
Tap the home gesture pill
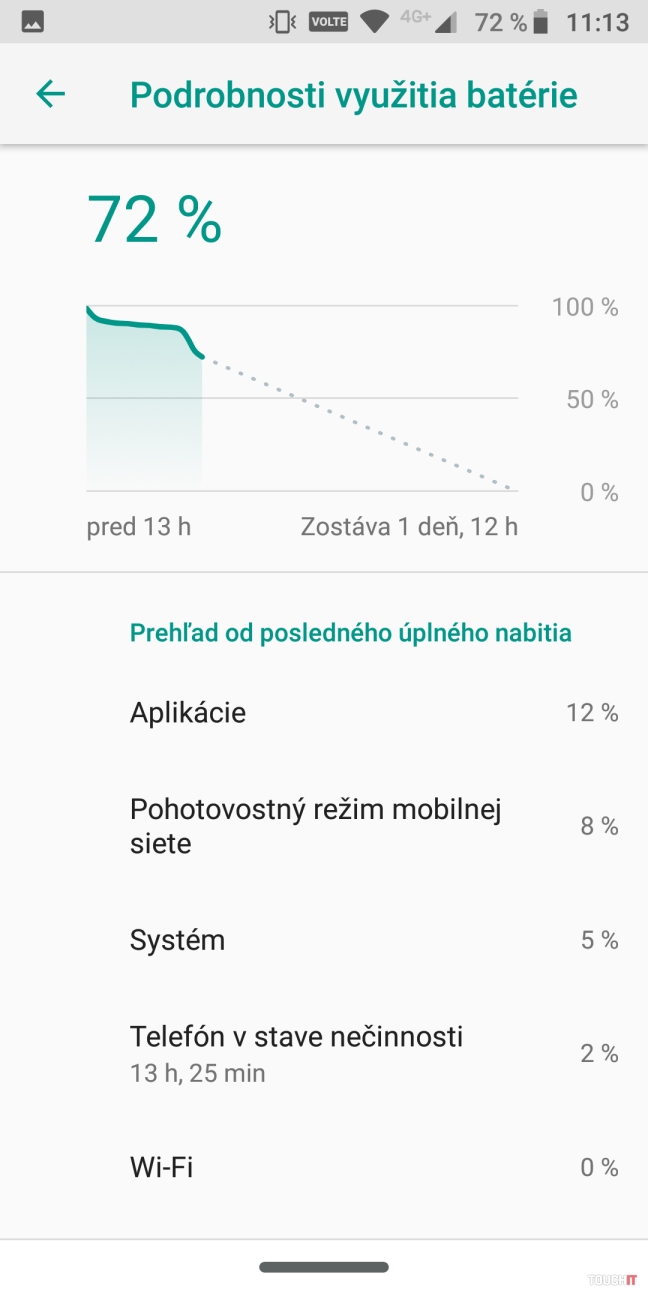[x=323, y=1267]
